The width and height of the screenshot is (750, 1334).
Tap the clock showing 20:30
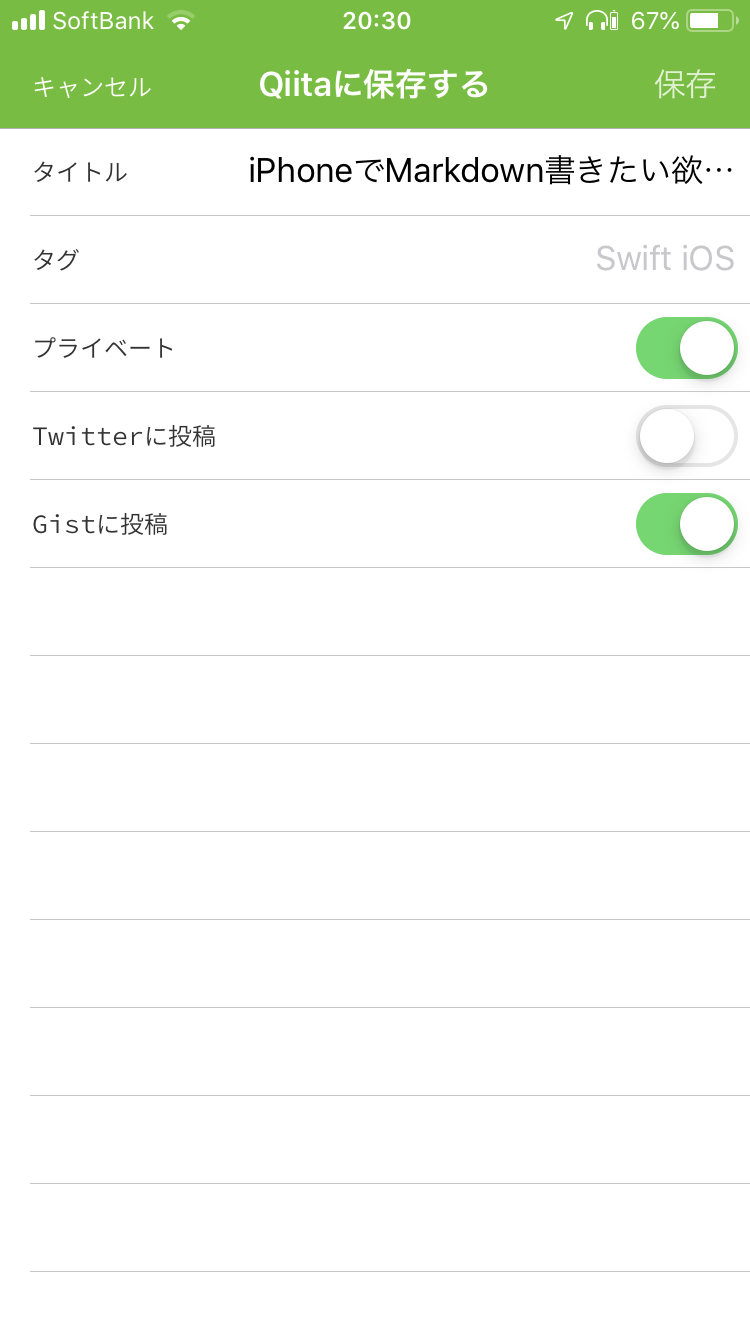tap(377, 21)
